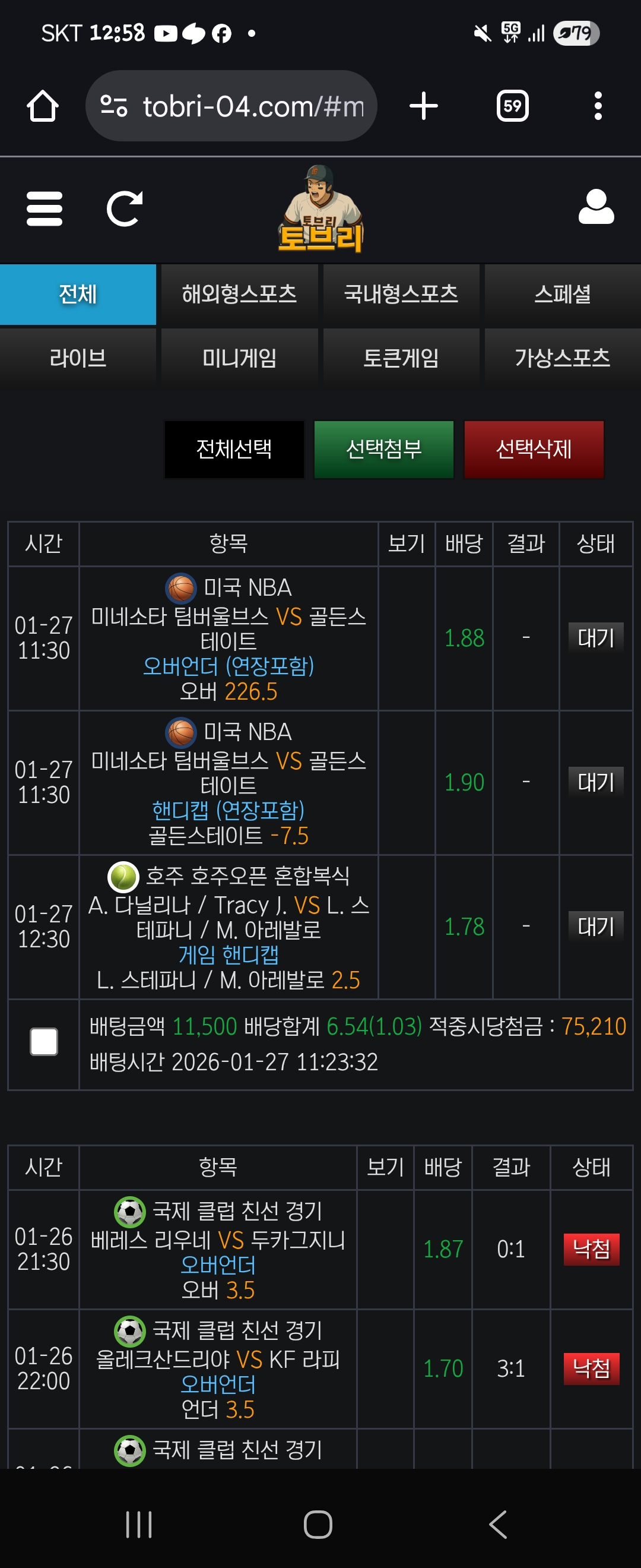Tap the green 선택첨부 button

(384, 449)
